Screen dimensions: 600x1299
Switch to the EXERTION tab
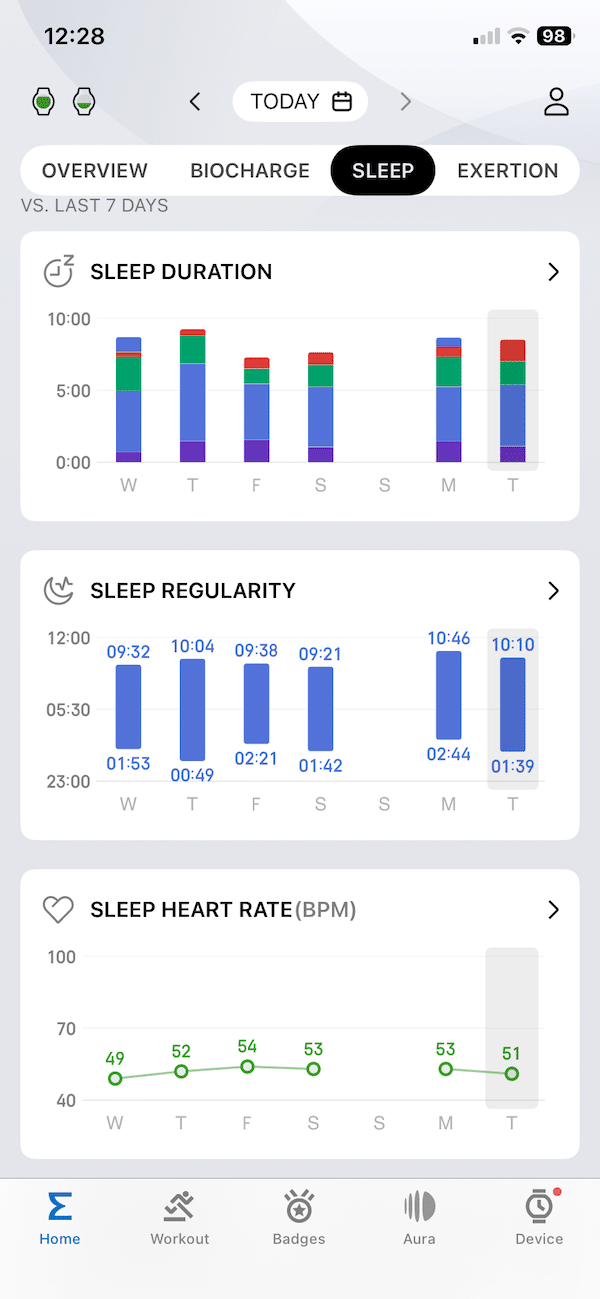click(x=508, y=171)
